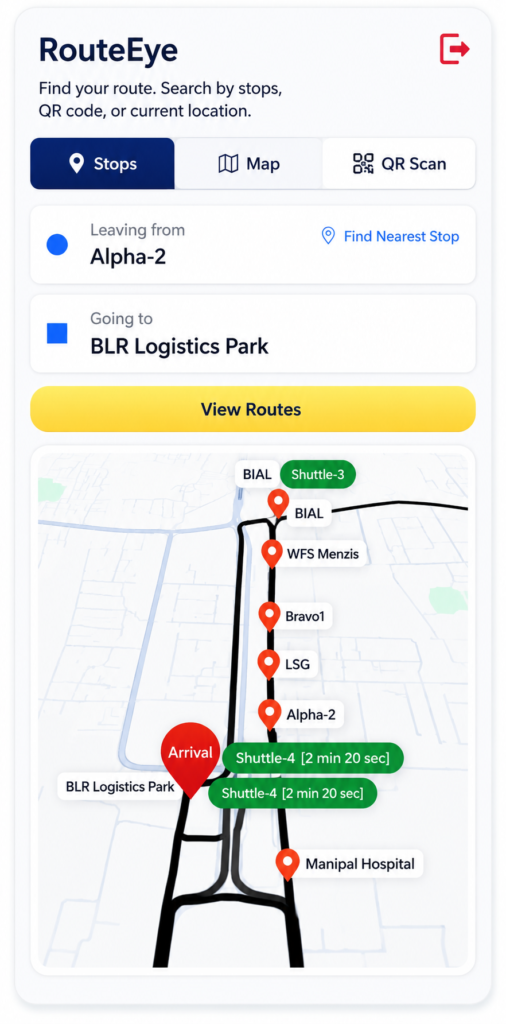The height and width of the screenshot is (1024, 506).
Task: Tap the View Routes button
Action: click(x=253, y=409)
